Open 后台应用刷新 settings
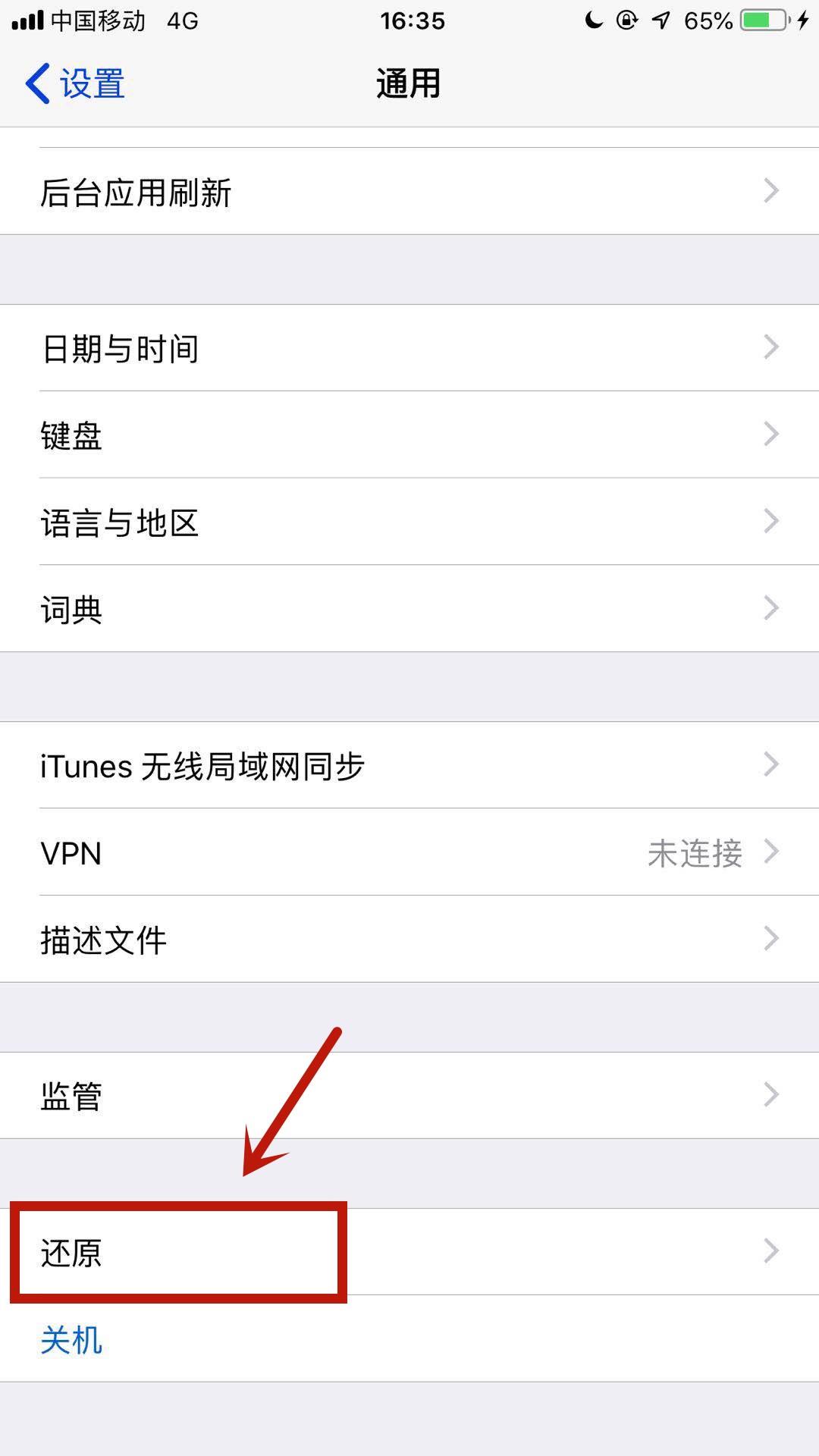Image resolution: width=819 pixels, height=1456 pixels. (409, 191)
